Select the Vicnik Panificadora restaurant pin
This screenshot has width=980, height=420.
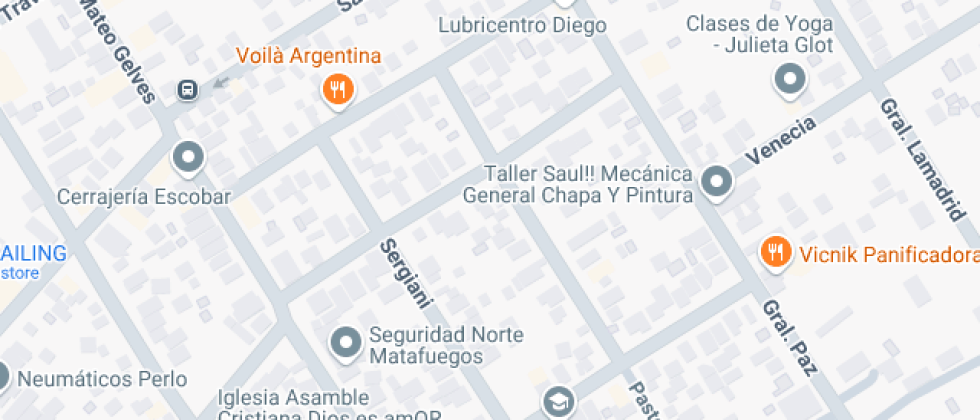click(775, 252)
